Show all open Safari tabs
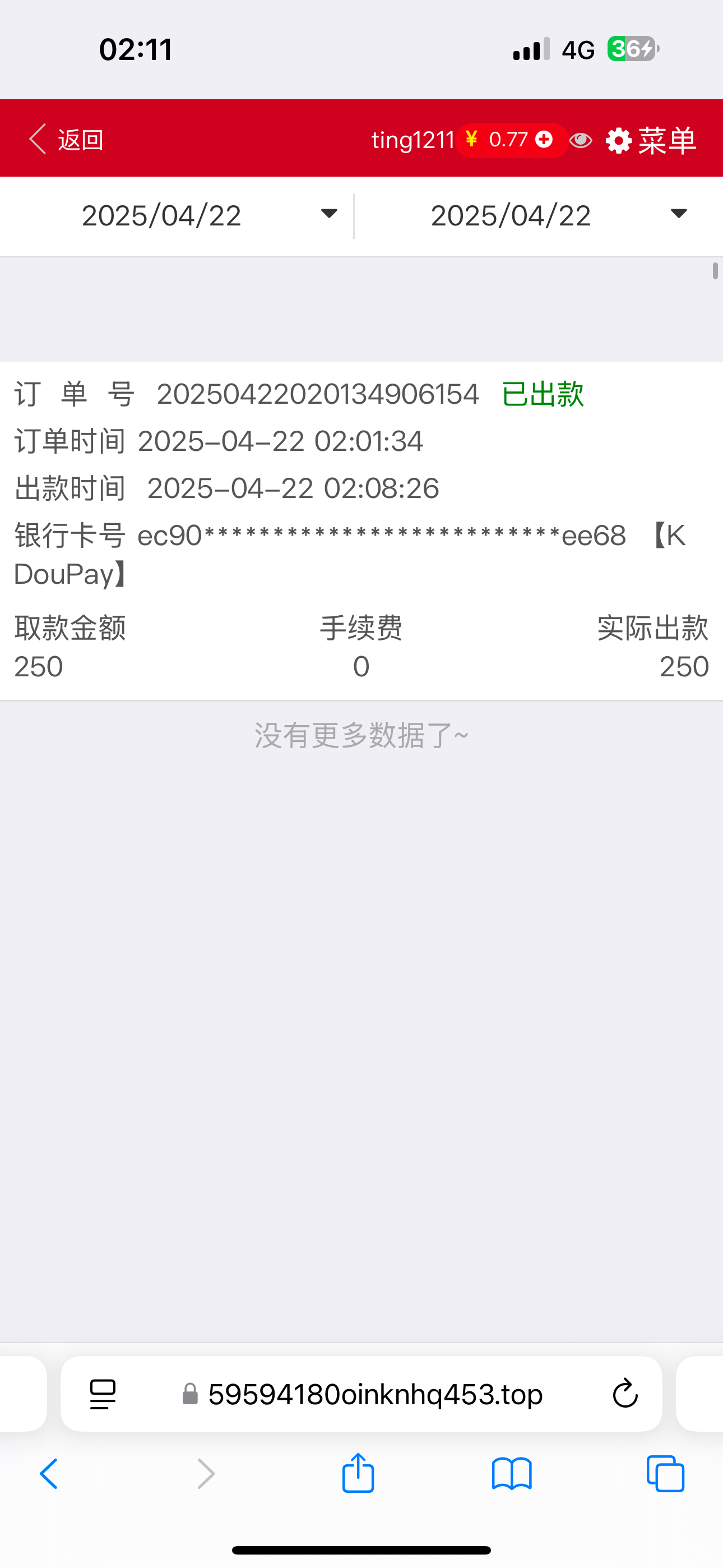 coord(665,1474)
